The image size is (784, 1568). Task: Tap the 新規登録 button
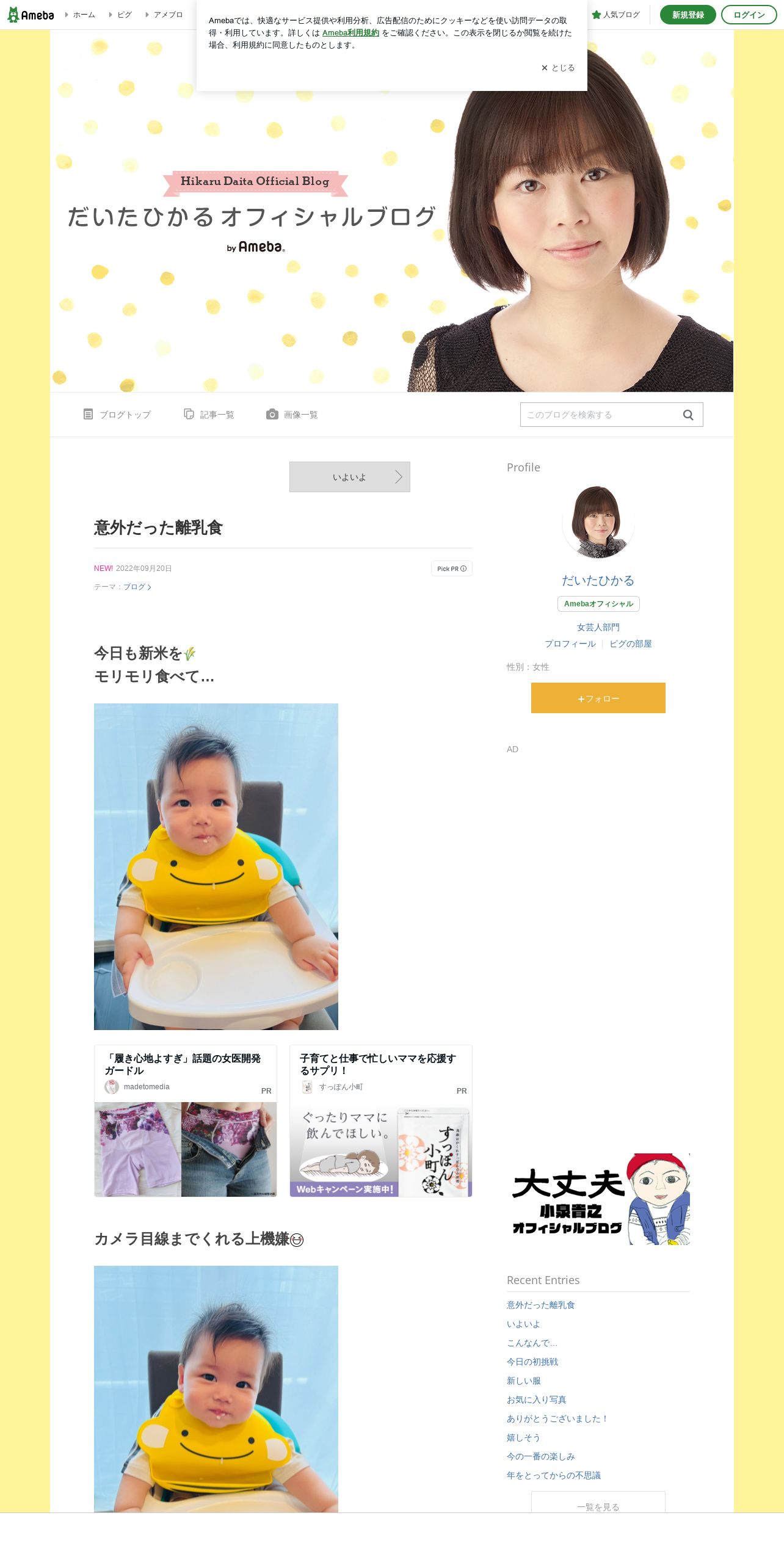click(x=688, y=15)
